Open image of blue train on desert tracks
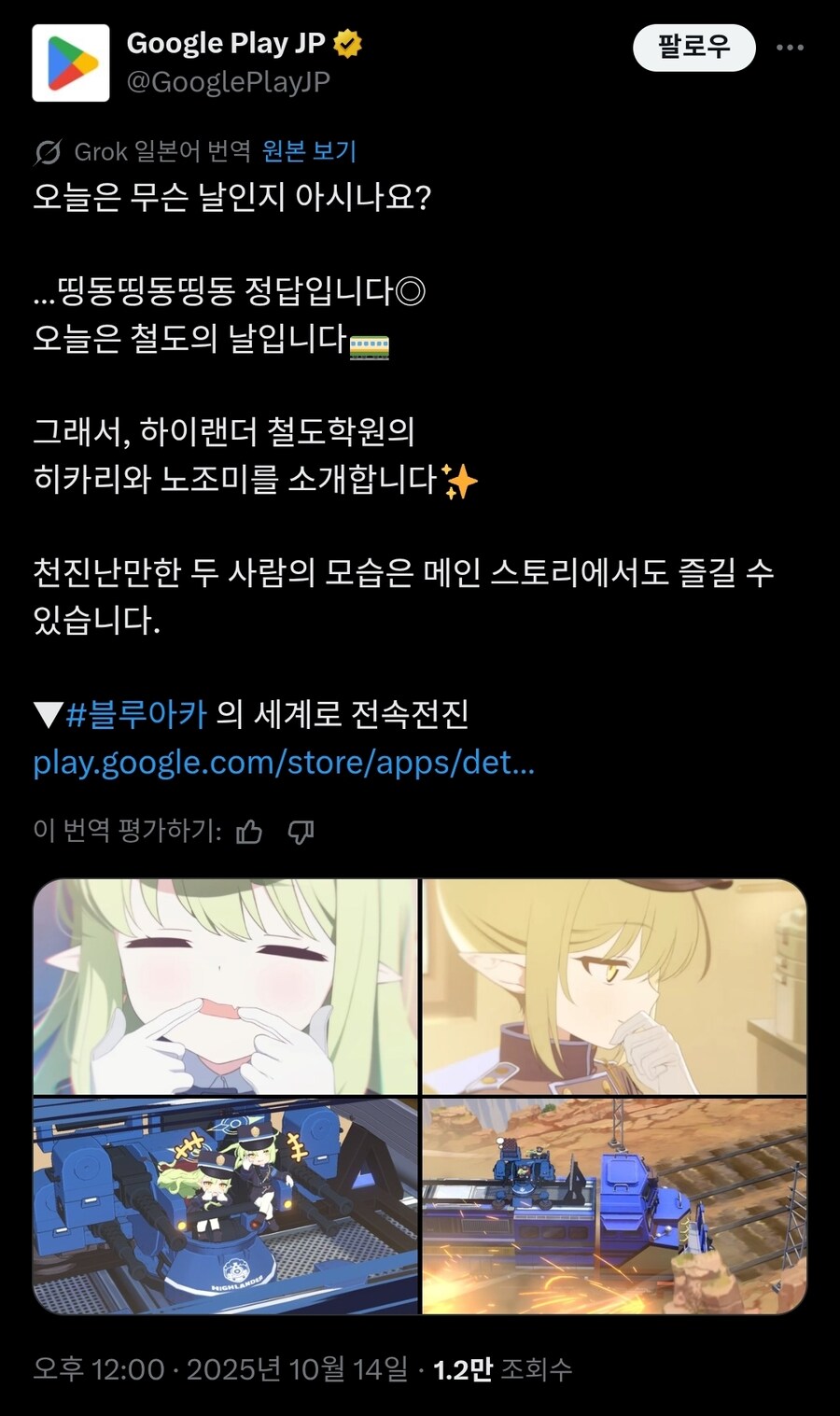The width and height of the screenshot is (840, 1416). (614, 1206)
